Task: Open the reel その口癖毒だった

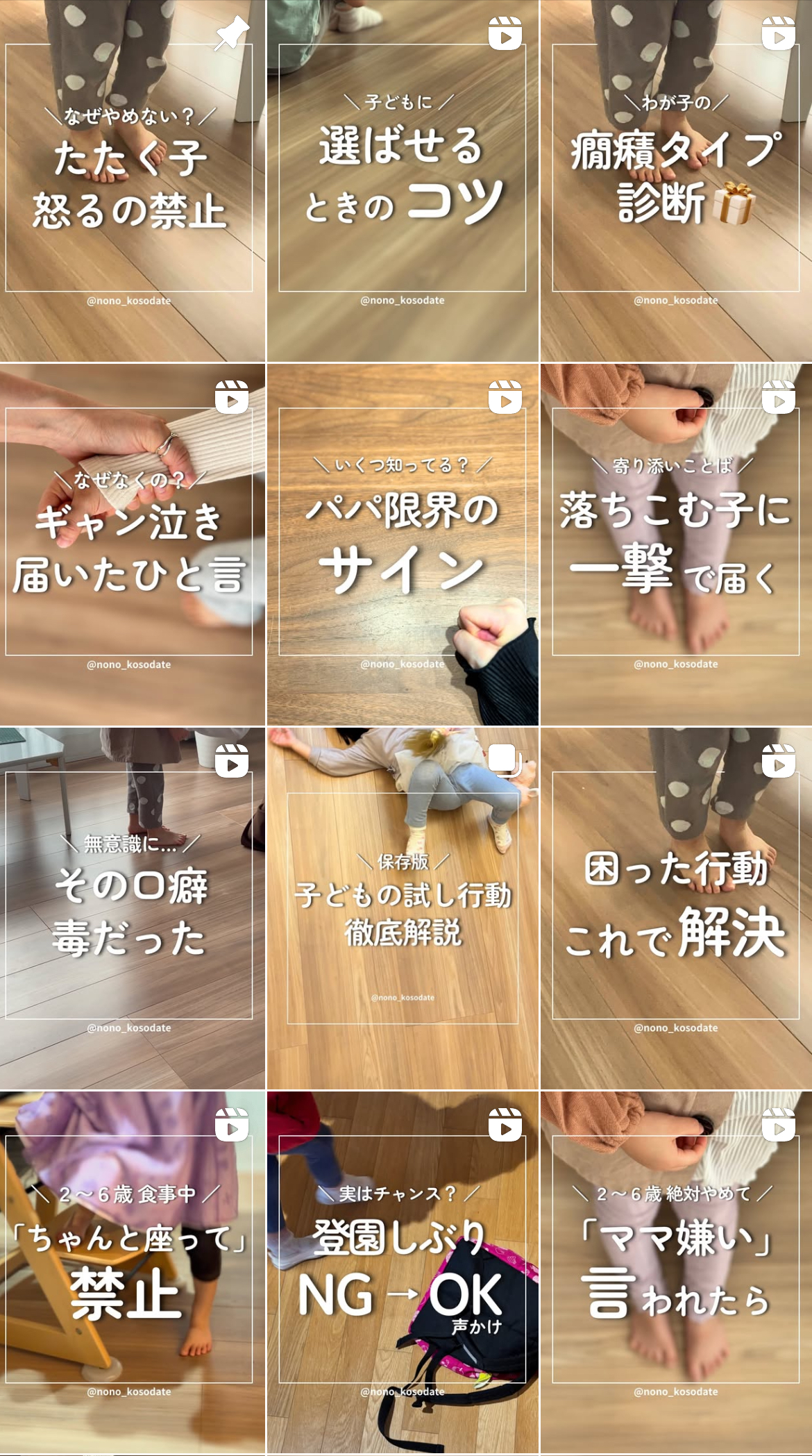Action: [132, 908]
